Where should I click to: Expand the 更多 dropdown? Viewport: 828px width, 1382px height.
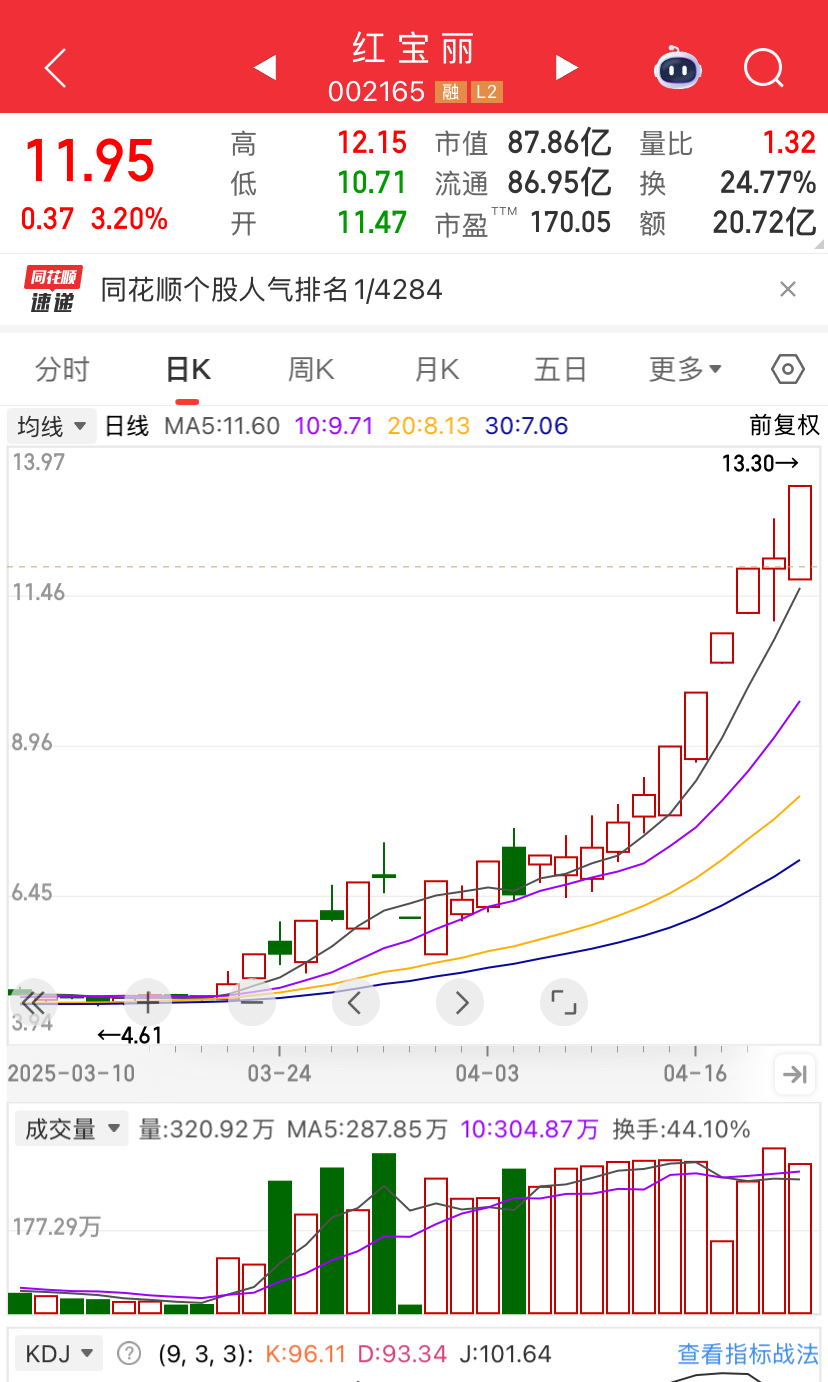pyautogui.click(x=685, y=370)
